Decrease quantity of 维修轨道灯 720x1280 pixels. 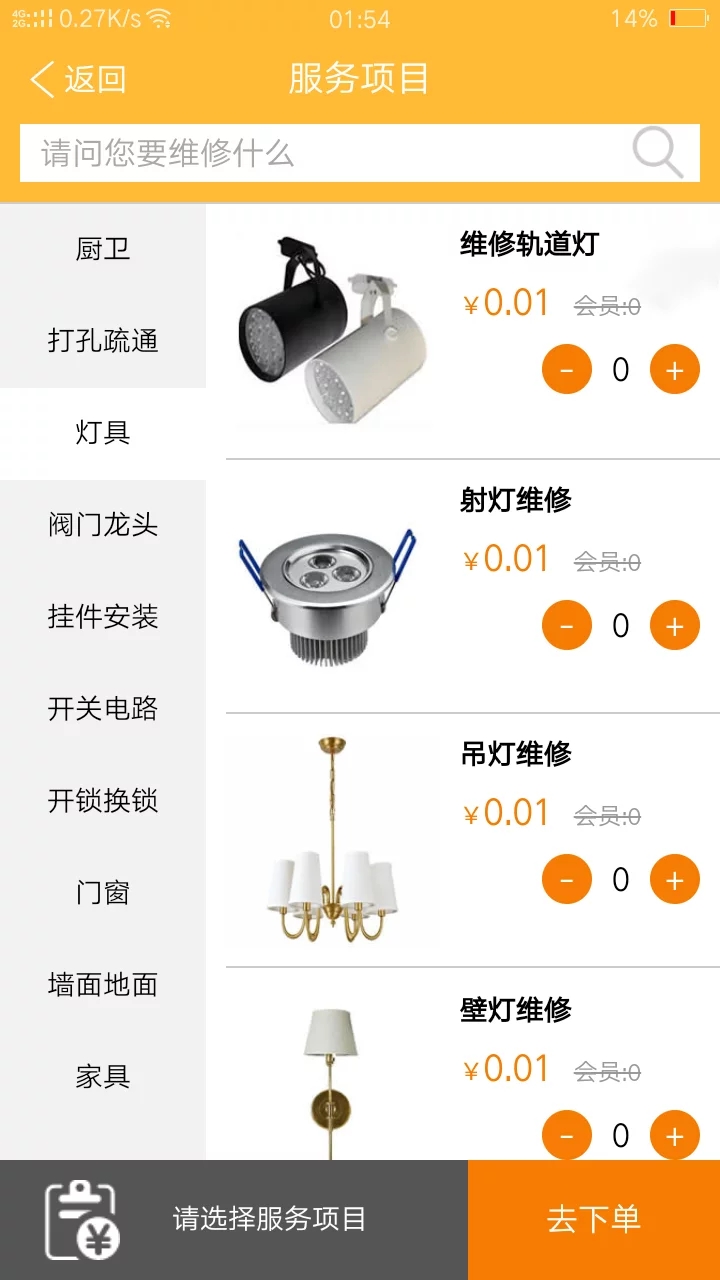click(x=567, y=370)
